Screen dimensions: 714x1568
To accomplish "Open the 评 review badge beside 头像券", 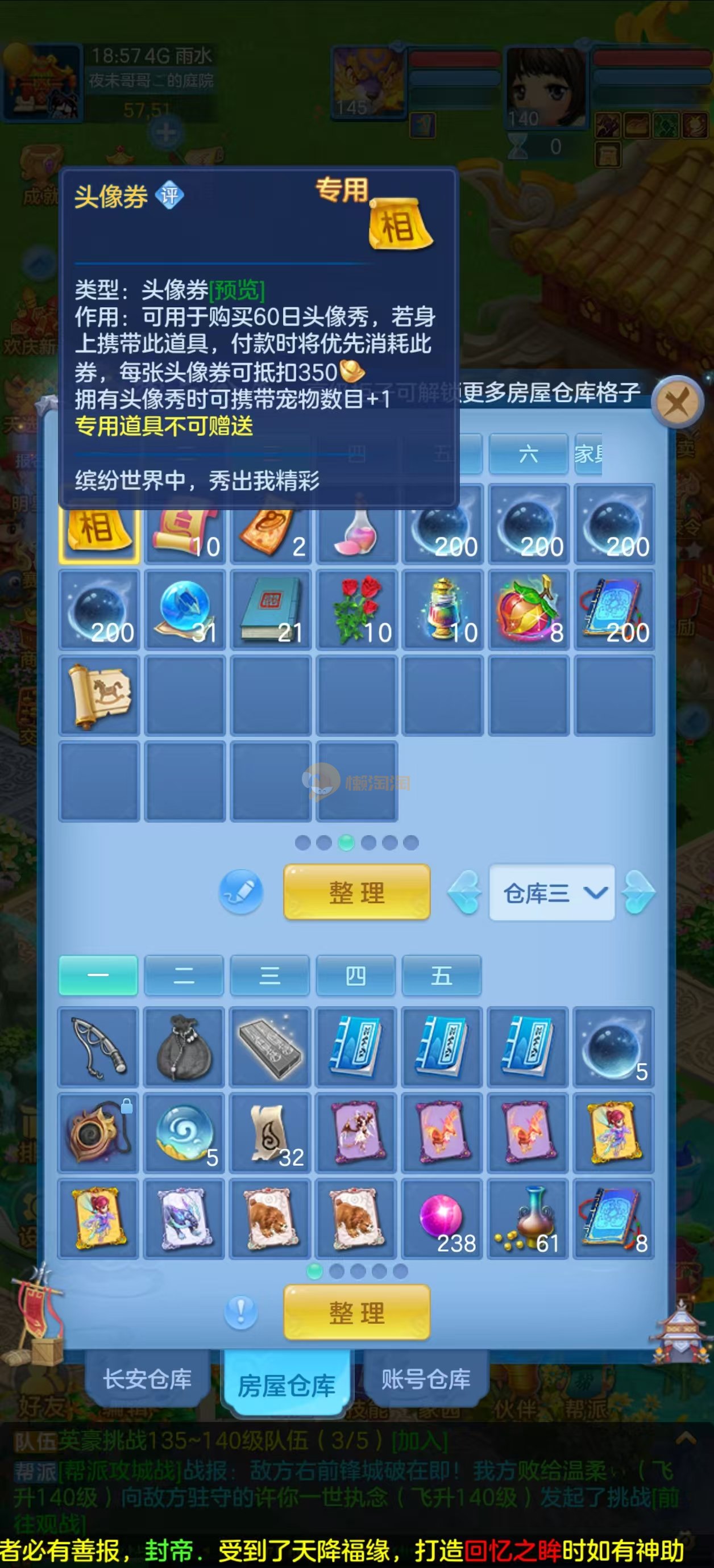I will pyautogui.click(x=169, y=195).
